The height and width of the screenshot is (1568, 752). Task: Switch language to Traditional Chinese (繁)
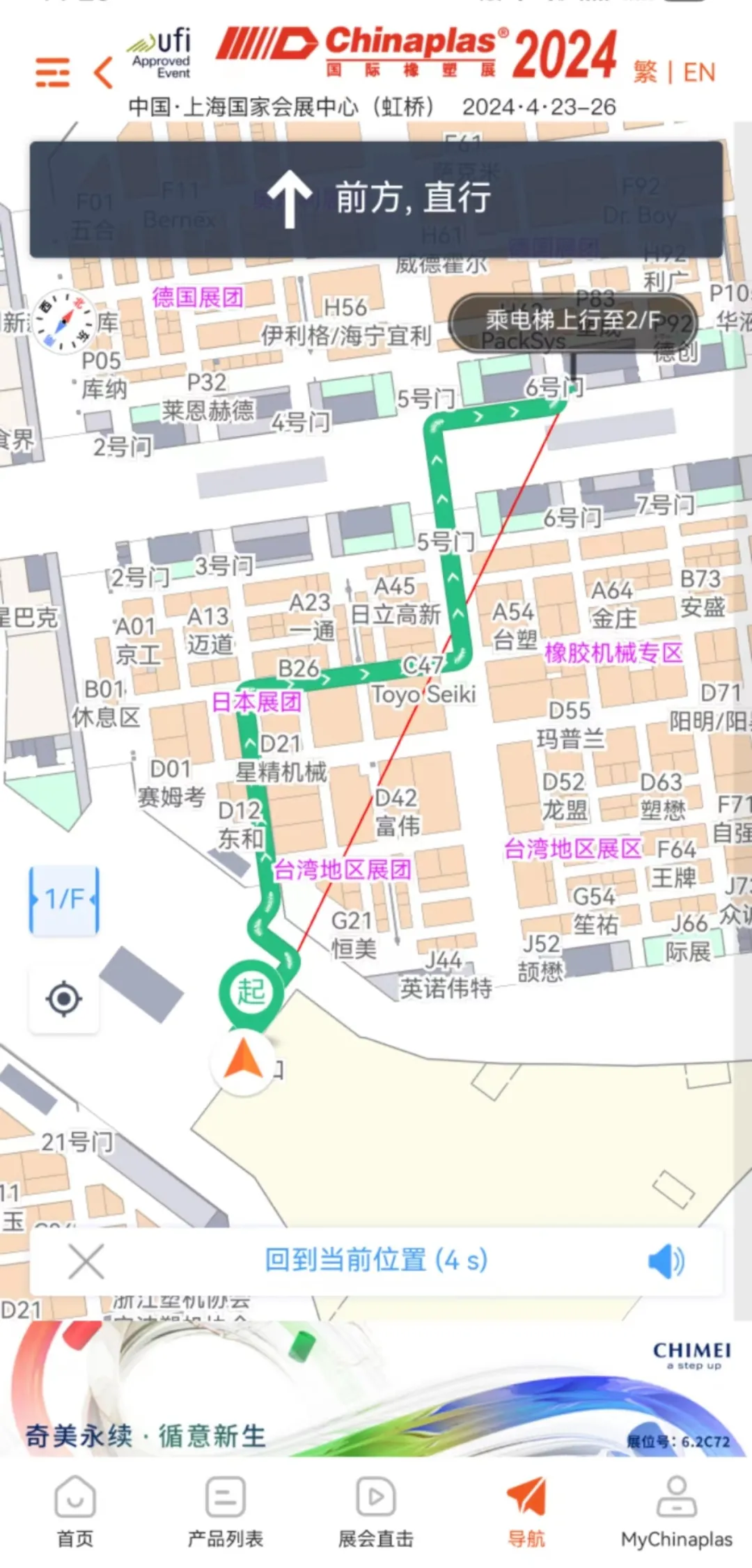645,72
